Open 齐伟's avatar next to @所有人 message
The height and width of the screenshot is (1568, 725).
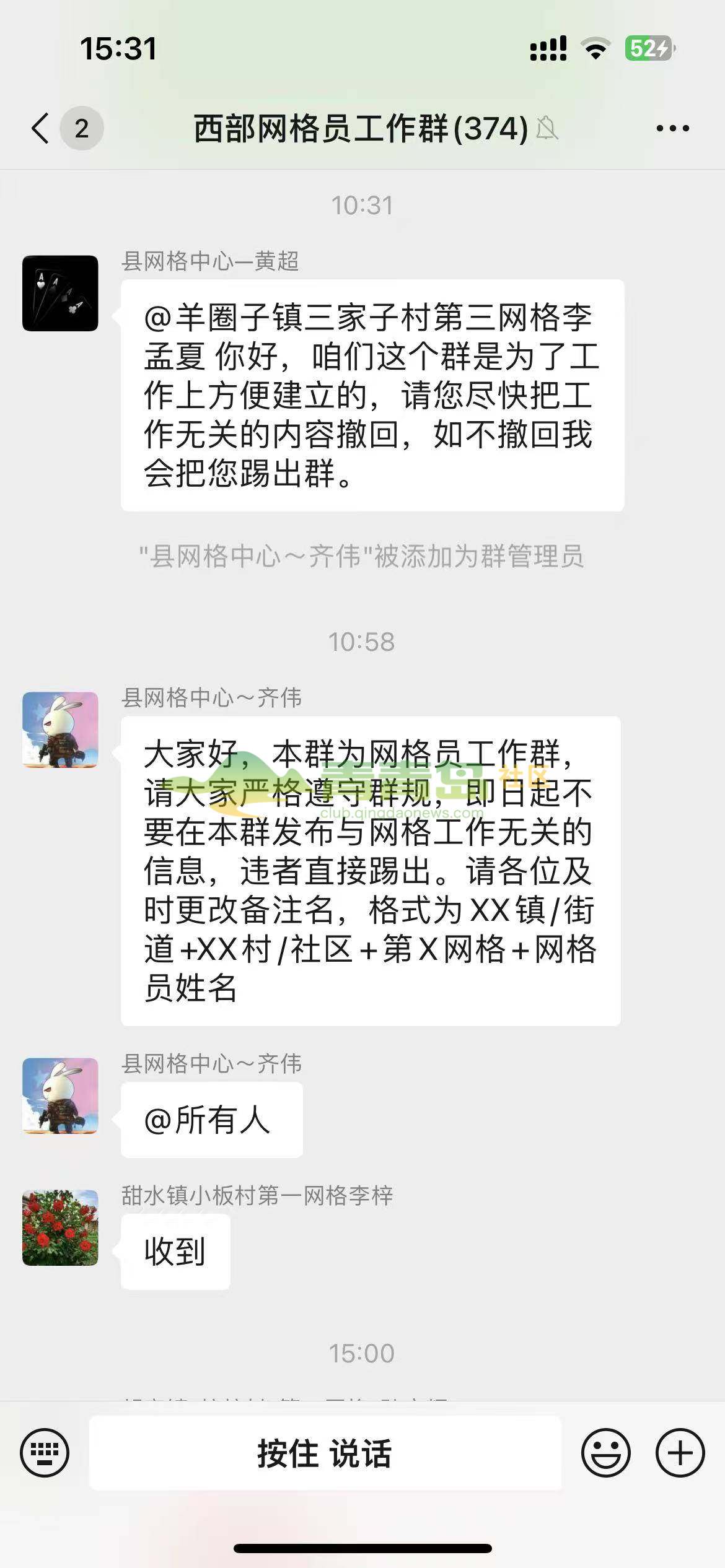coord(60,1095)
